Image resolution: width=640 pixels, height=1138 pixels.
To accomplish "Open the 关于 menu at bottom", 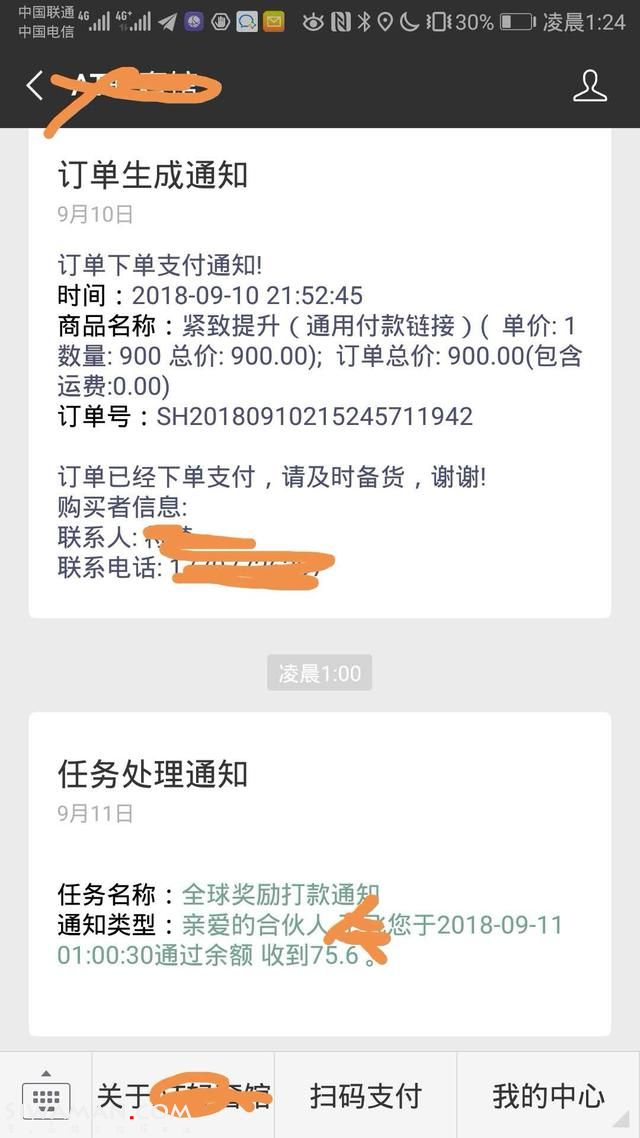I will [183, 1096].
